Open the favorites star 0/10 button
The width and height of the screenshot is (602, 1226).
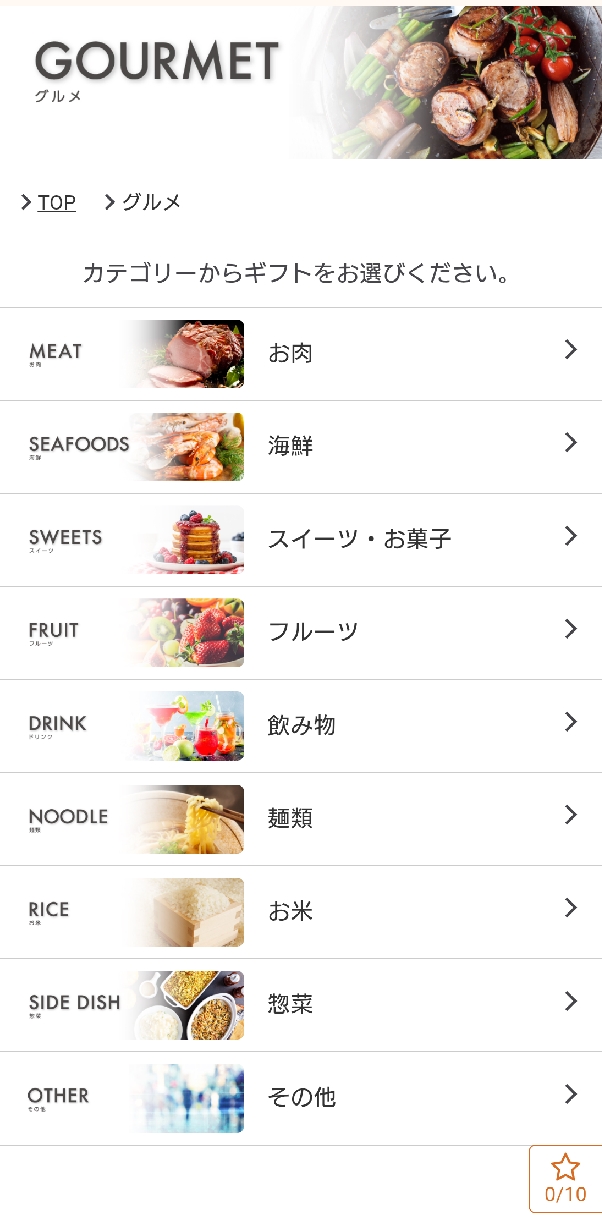pos(565,1179)
